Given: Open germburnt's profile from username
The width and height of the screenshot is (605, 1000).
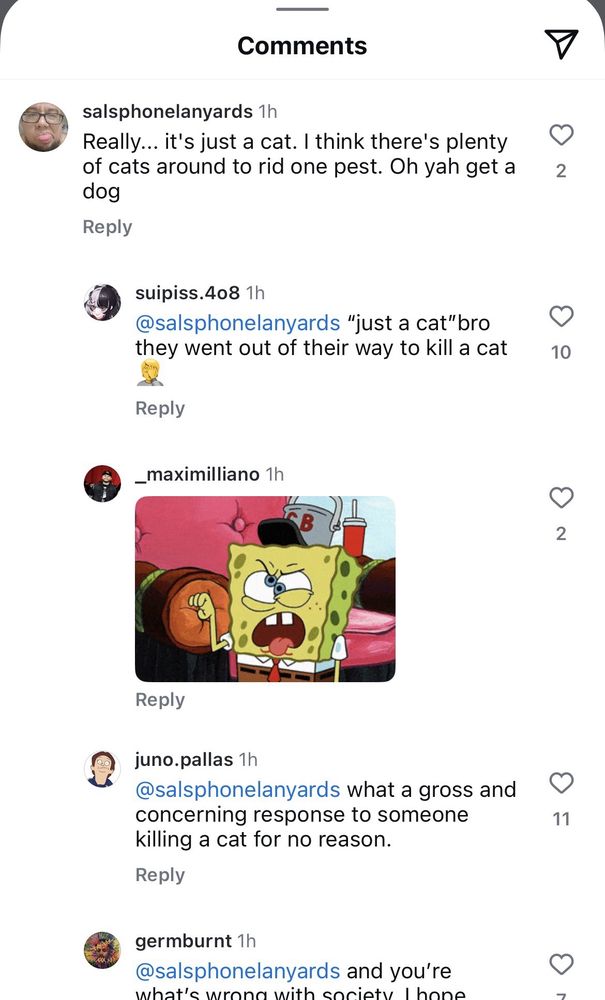Looking at the screenshot, I should [183, 941].
